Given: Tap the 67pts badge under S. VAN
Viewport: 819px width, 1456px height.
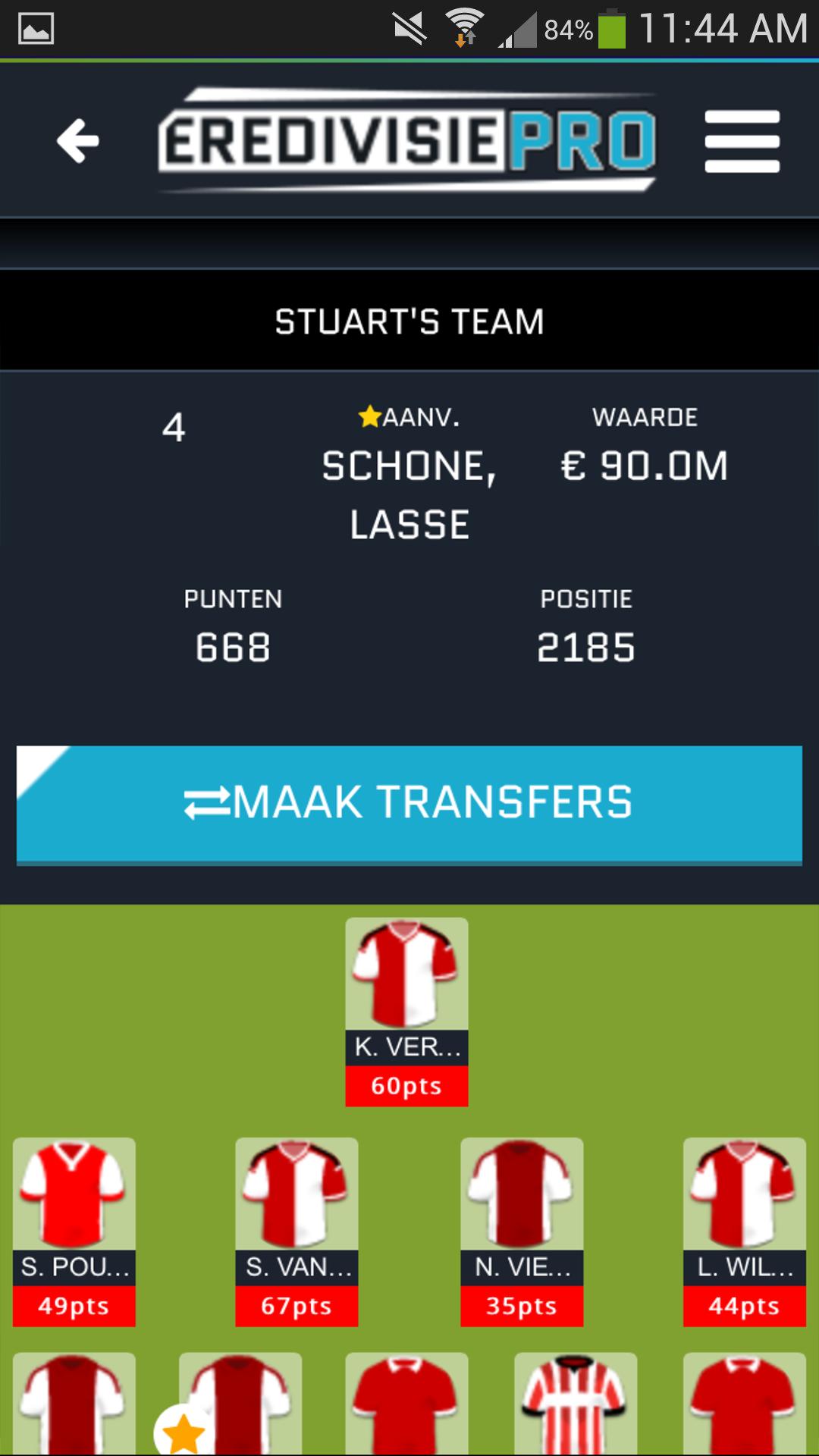Looking at the screenshot, I should pos(296,1306).
